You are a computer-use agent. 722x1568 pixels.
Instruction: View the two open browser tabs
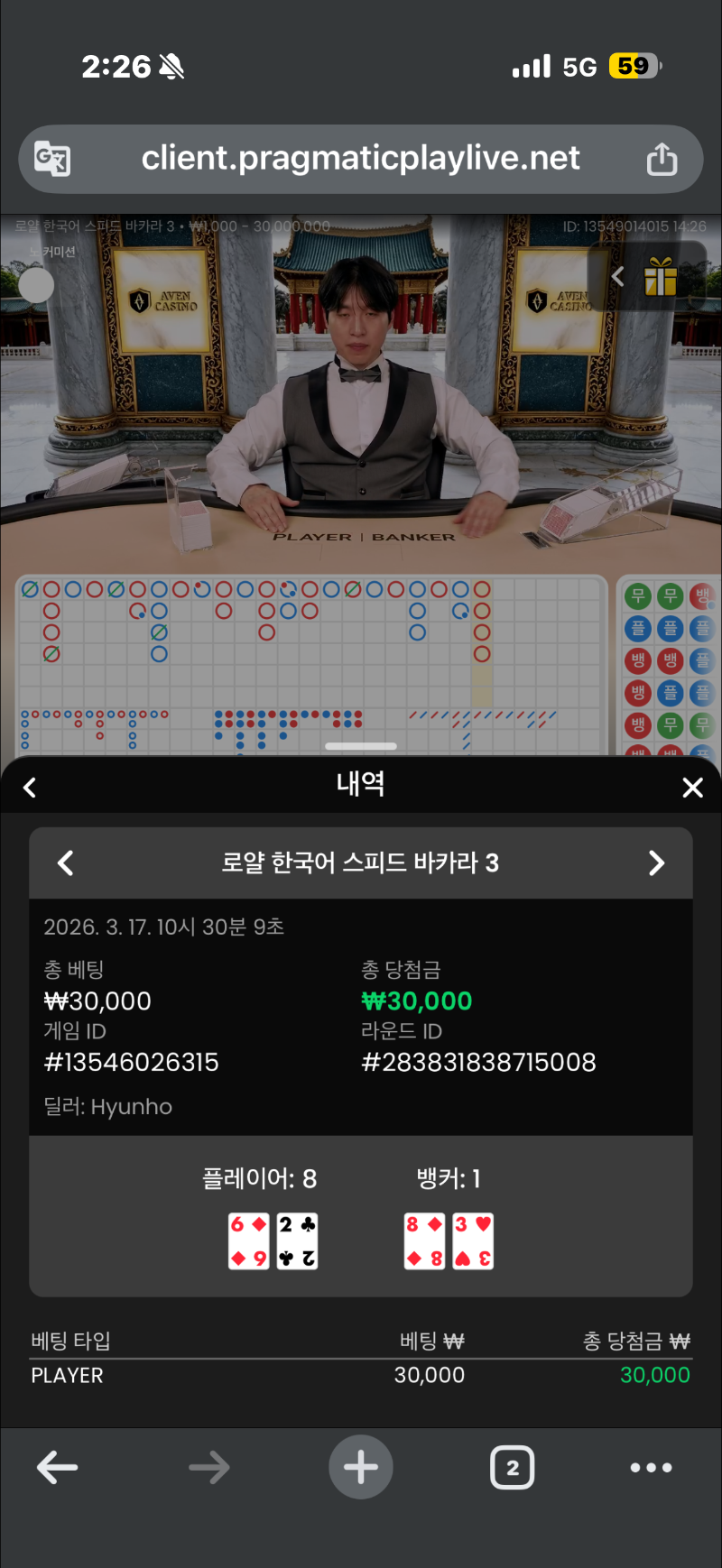click(x=512, y=1468)
